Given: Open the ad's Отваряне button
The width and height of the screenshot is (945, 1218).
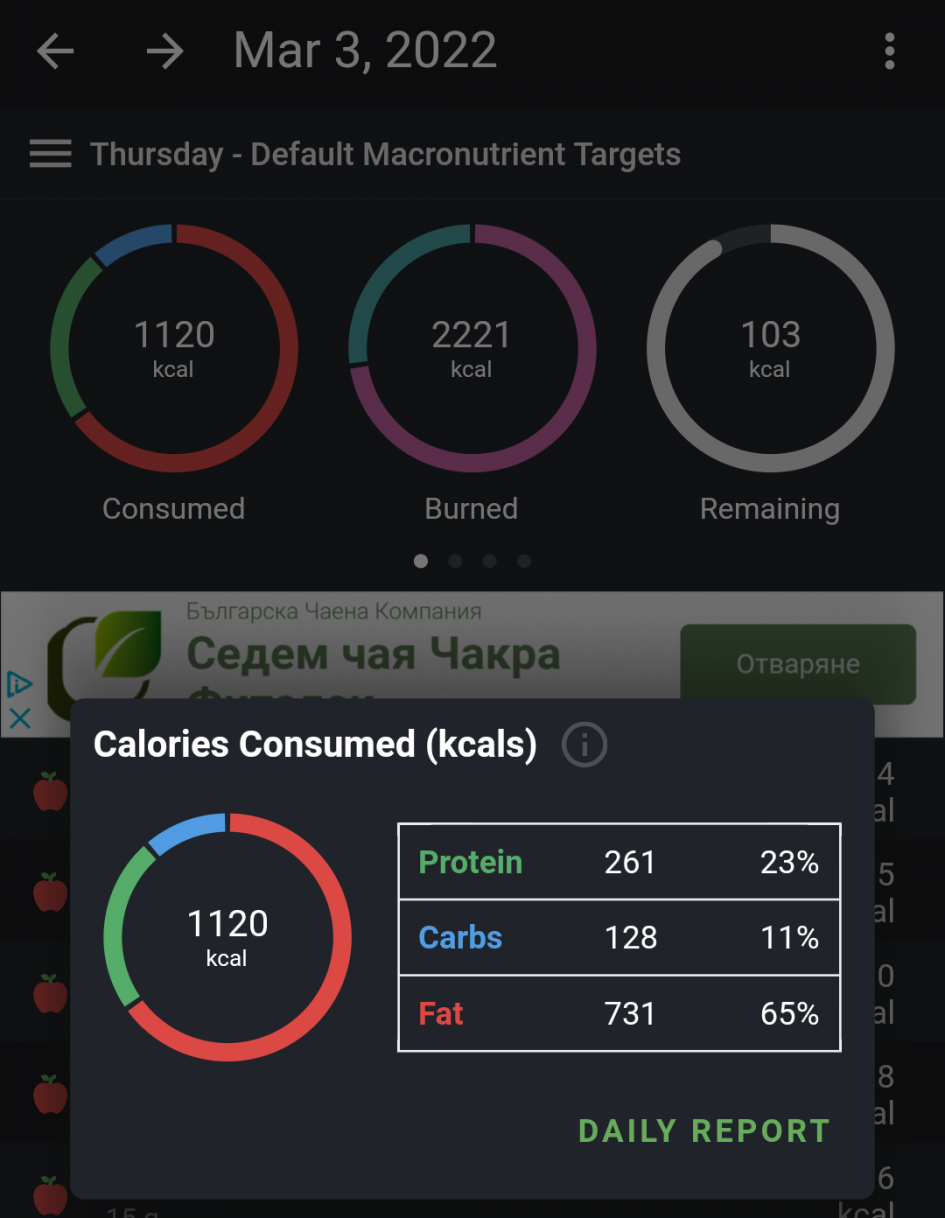Looking at the screenshot, I should point(797,664).
